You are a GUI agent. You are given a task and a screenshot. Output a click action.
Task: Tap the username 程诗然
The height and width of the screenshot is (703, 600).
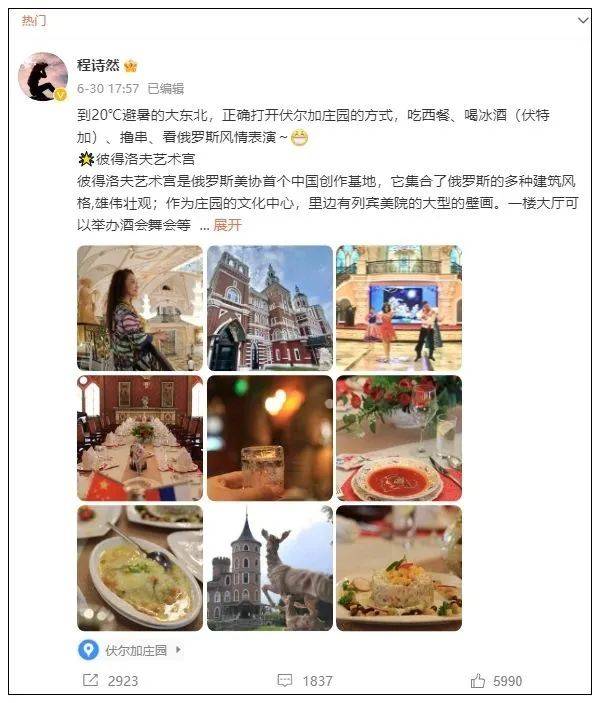(x=98, y=66)
